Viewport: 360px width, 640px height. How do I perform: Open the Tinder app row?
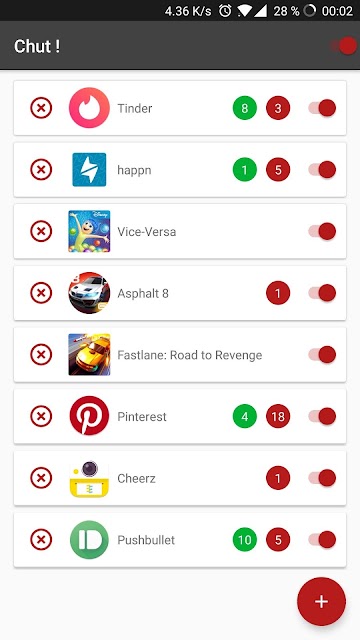click(x=180, y=108)
